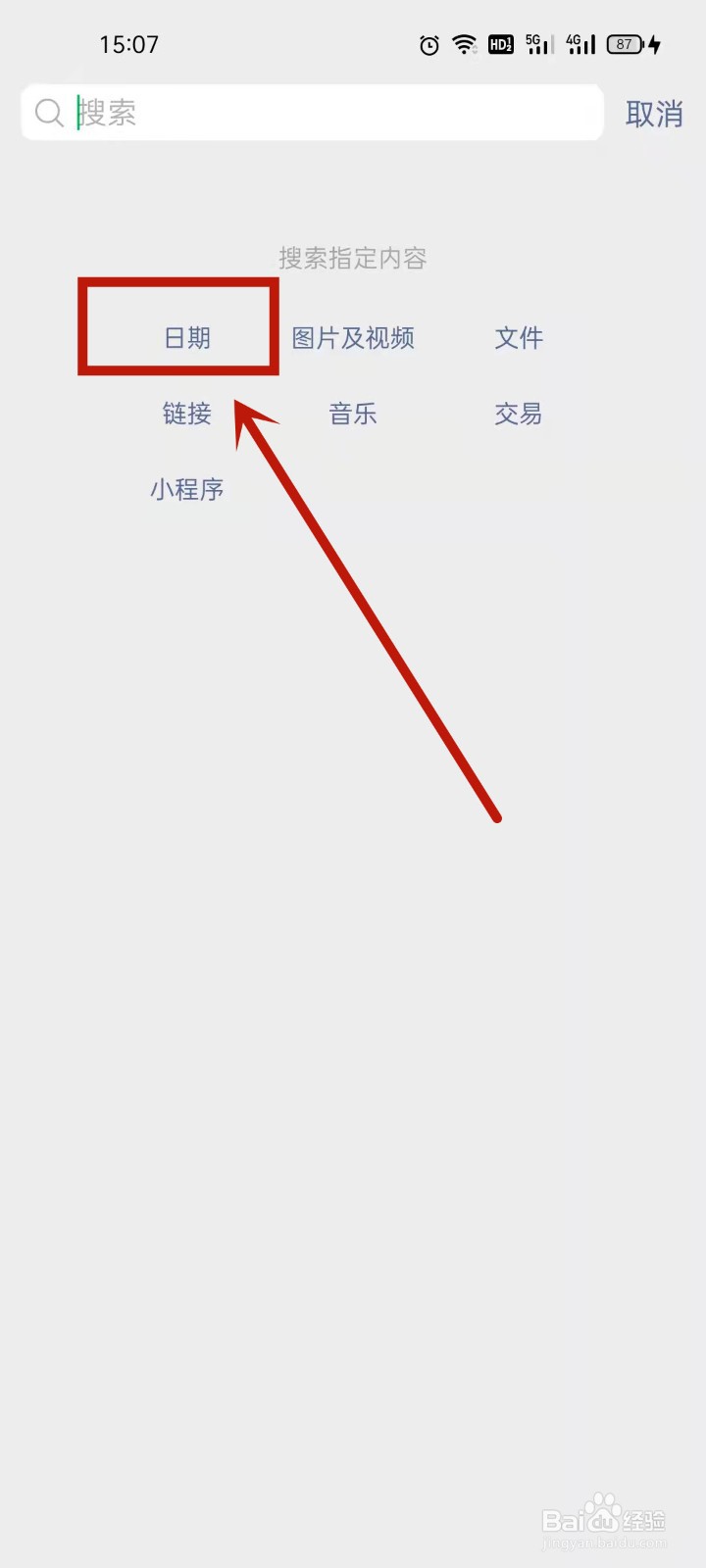Tap the HD voice indicator icon
The height and width of the screenshot is (1568, 706).
500,45
